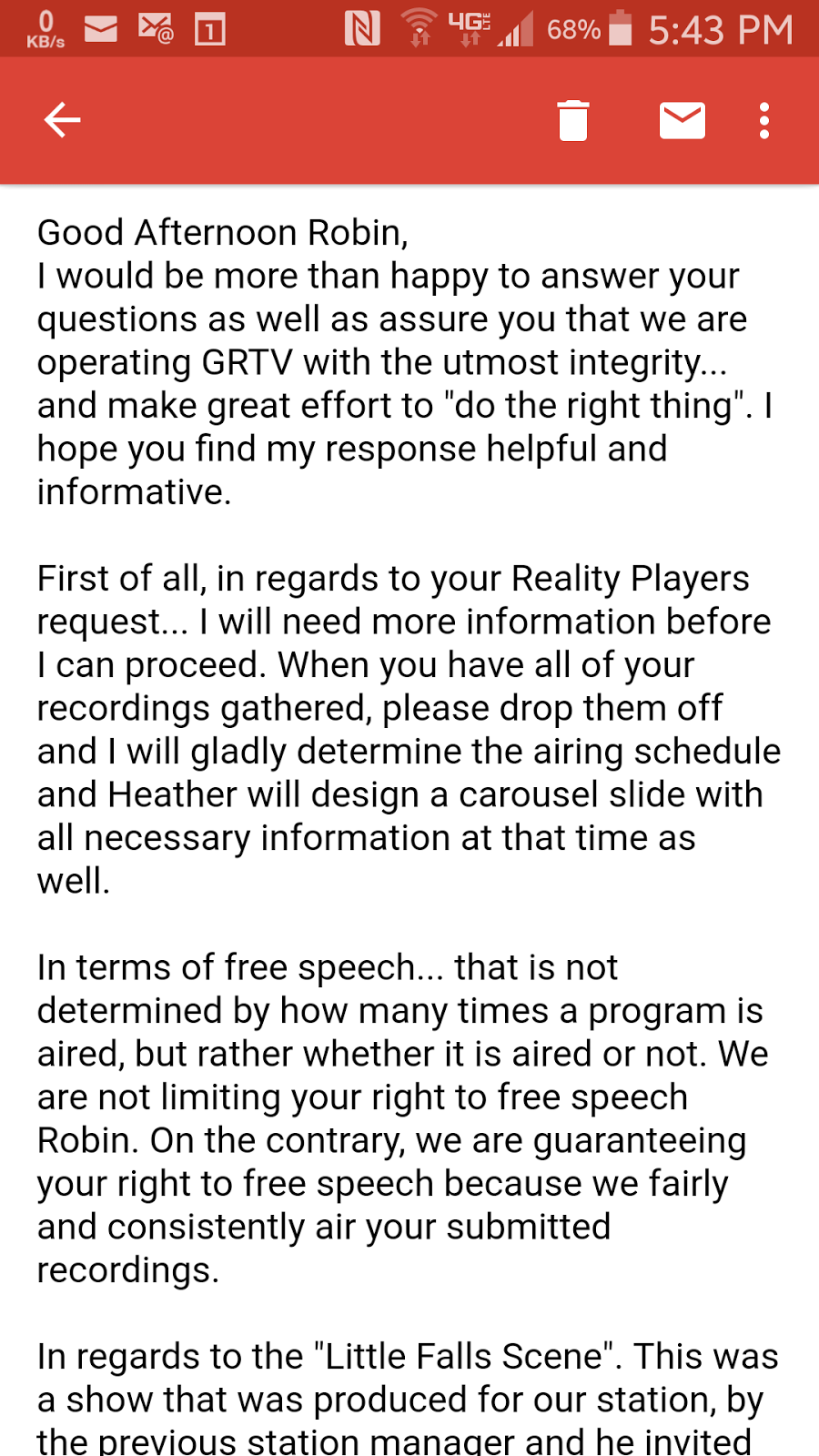Viewport: 819px width, 1456px height.
Task: Delete this email
Action: coord(573,120)
